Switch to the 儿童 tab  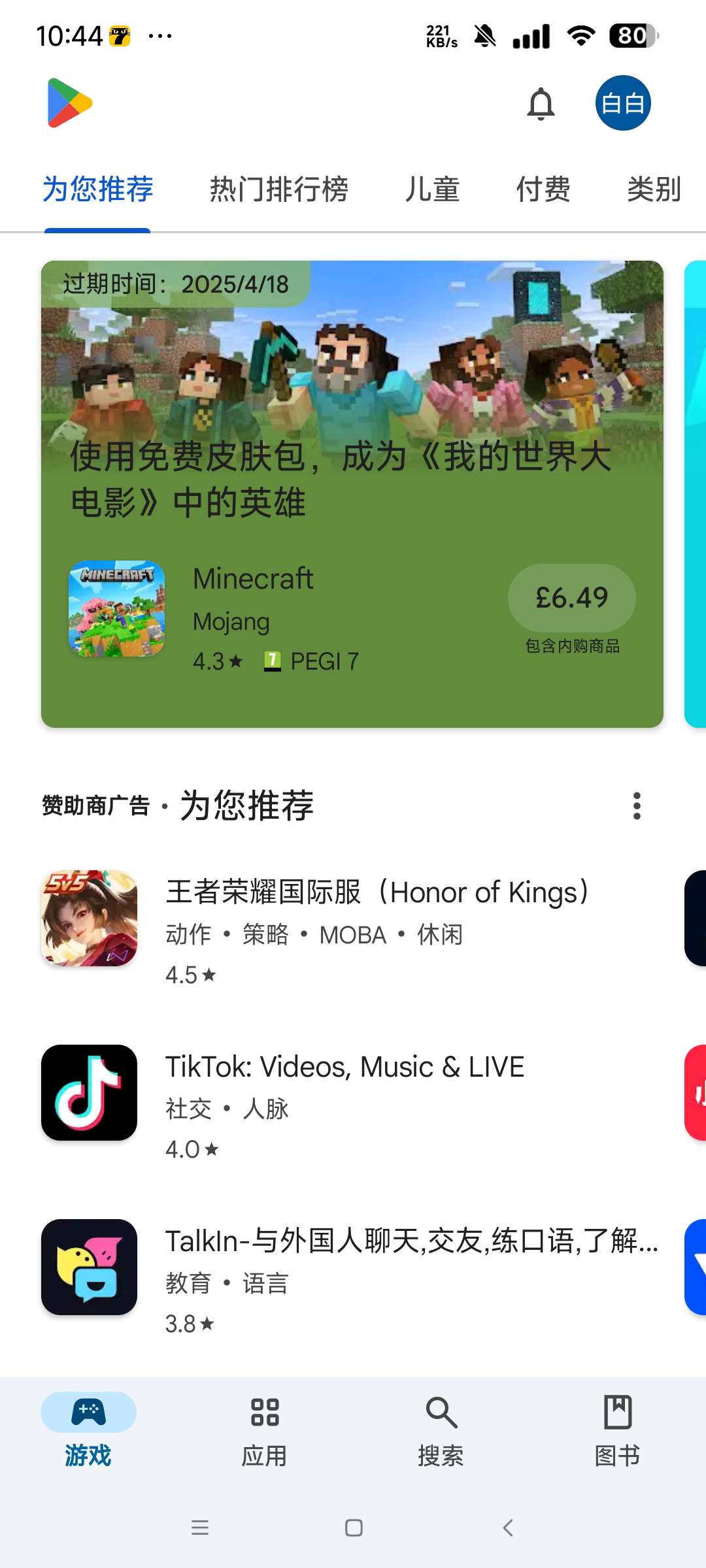pos(432,189)
